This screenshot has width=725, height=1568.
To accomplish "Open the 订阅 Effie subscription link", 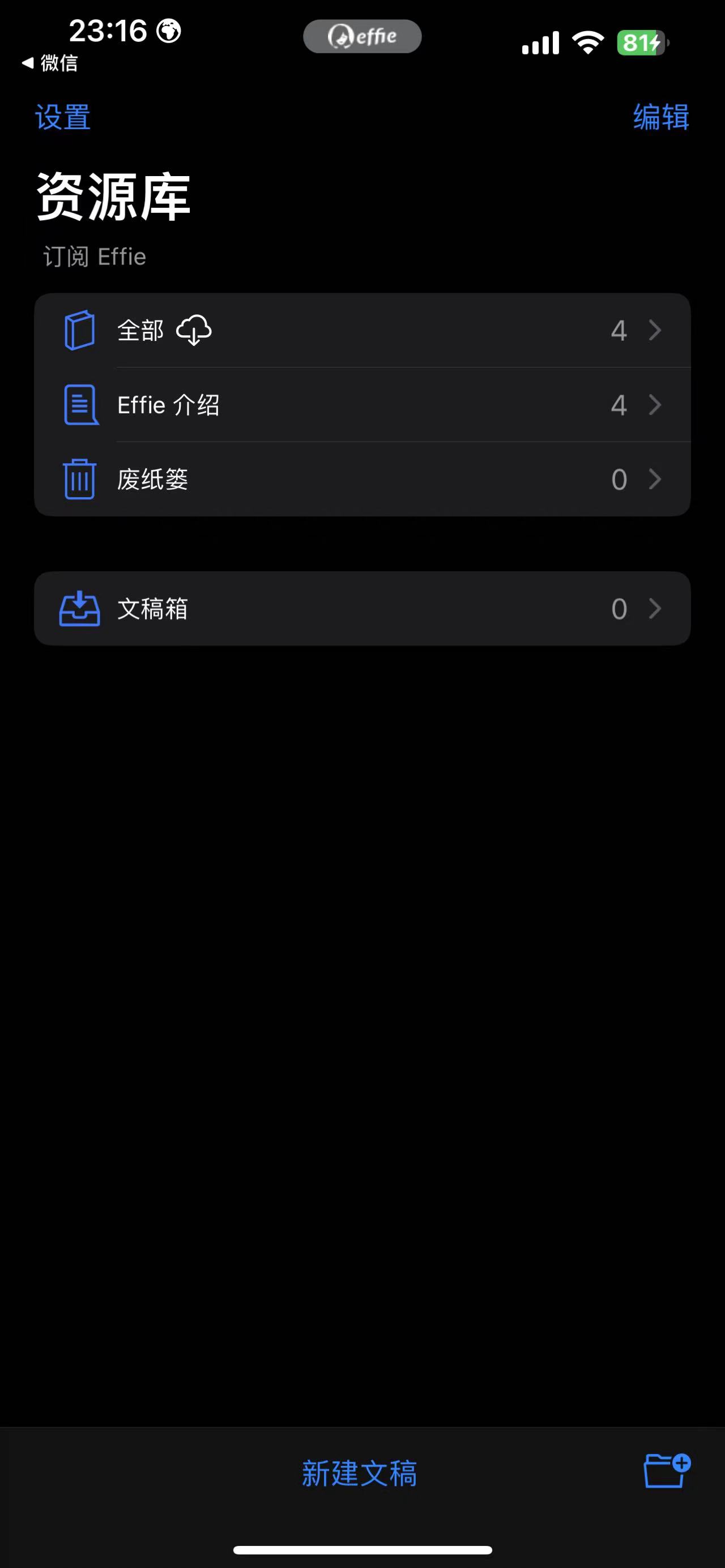I will pyautogui.click(x=95, y=257).
